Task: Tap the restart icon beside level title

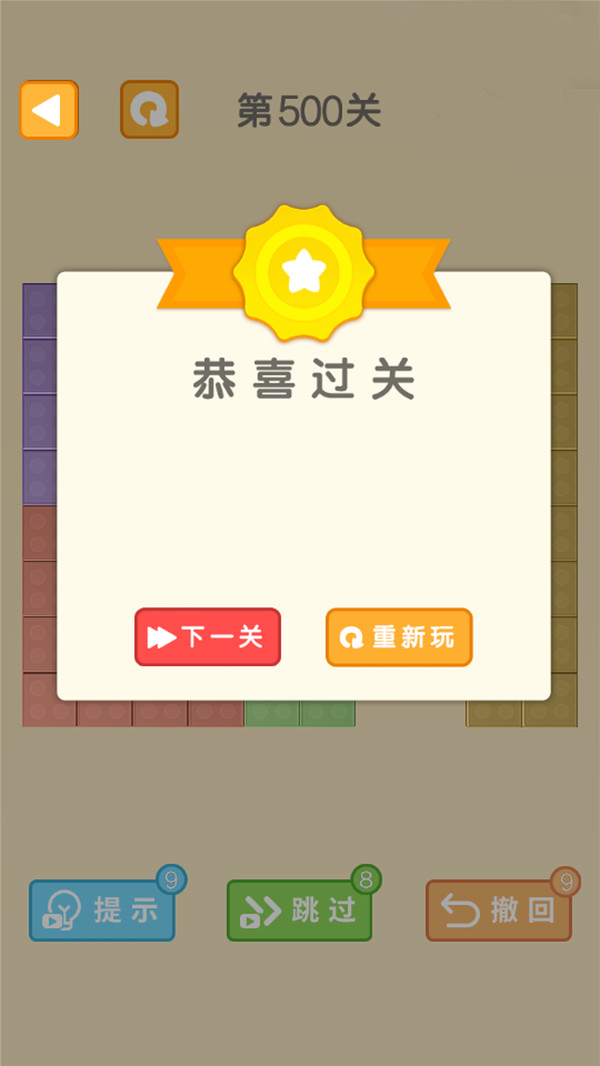Action: coord(149,110)
